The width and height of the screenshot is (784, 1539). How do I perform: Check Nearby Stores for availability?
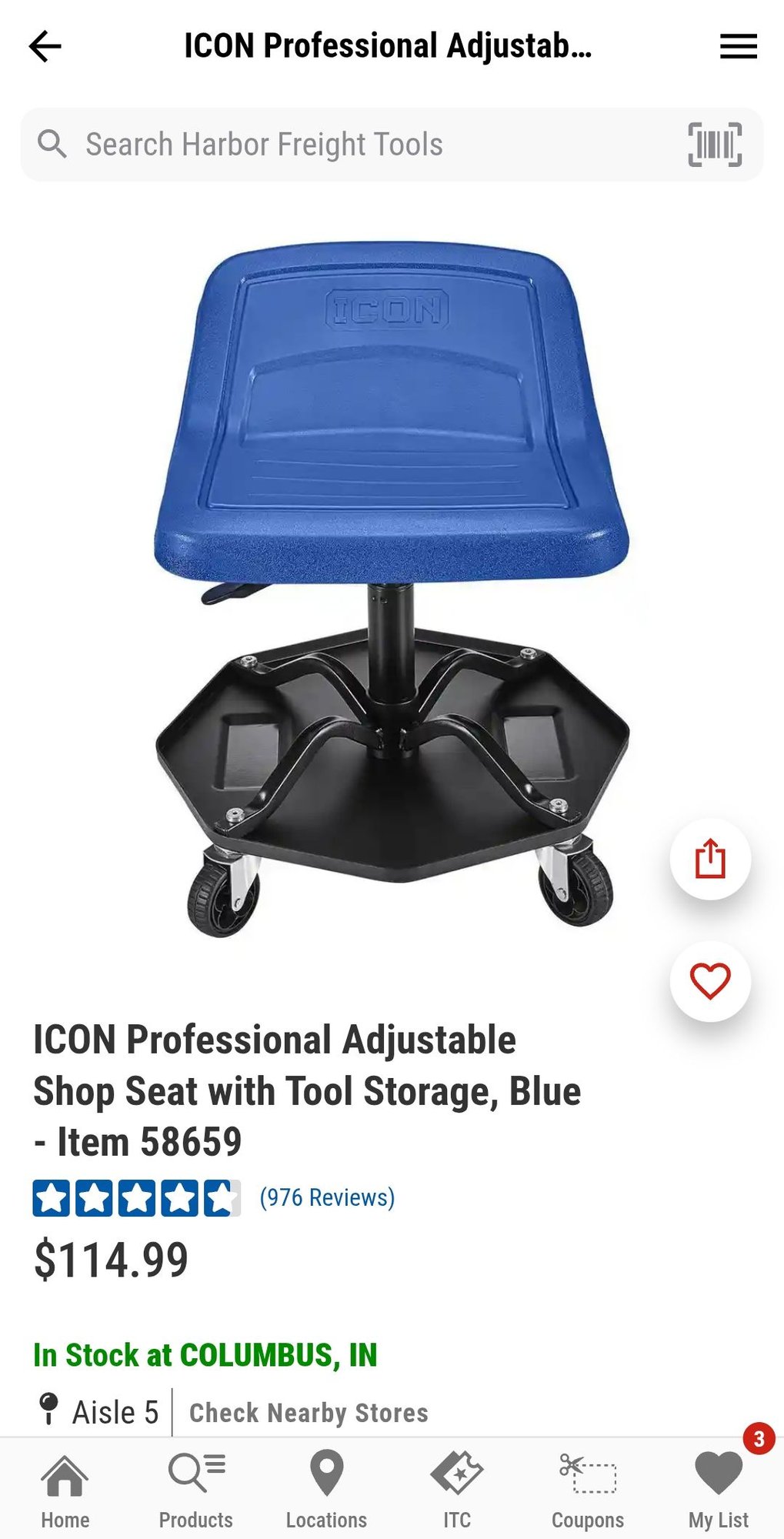point(309,1413)
